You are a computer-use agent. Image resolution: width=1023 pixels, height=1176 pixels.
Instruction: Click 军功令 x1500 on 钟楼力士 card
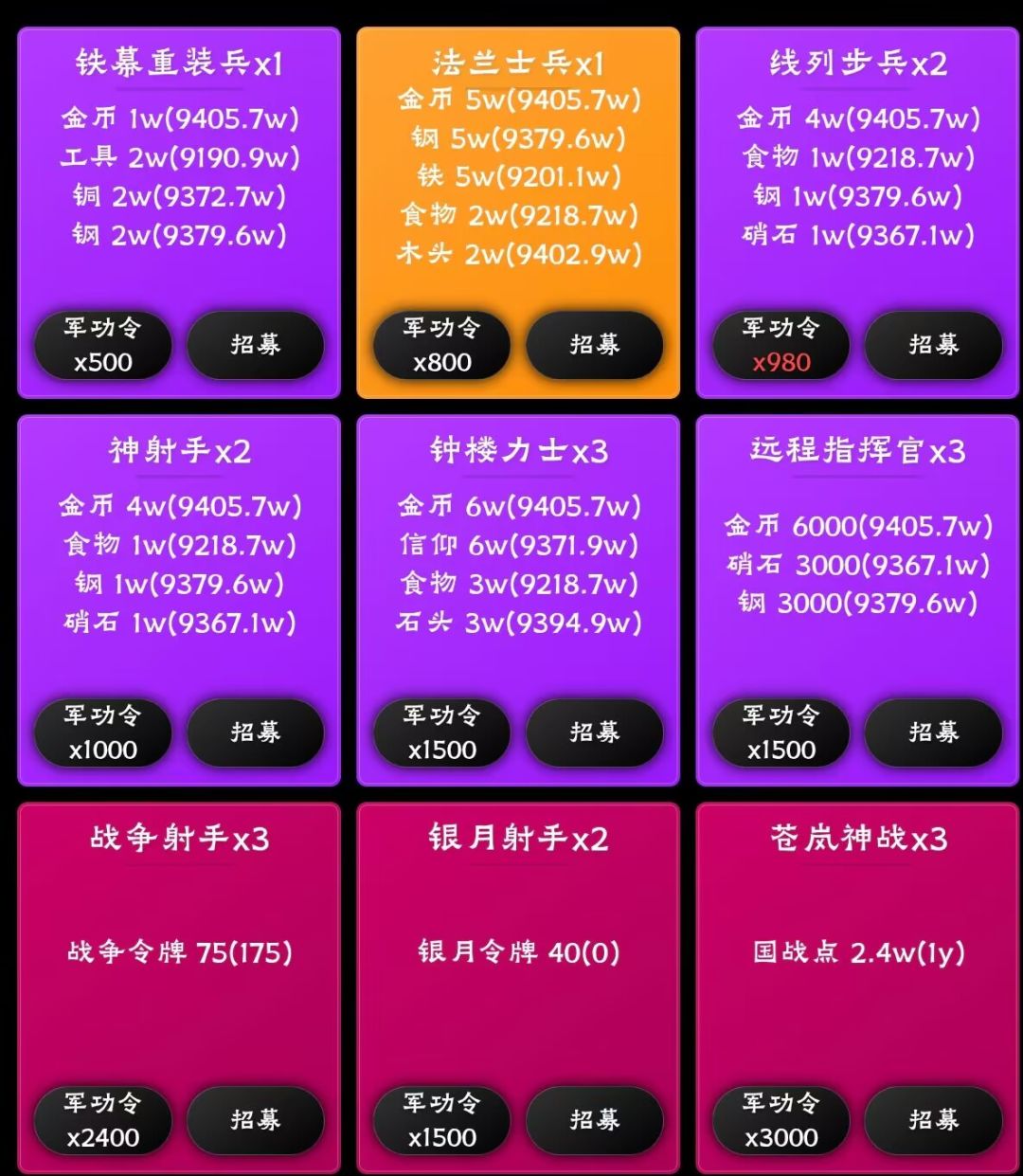tap(441, 732)
